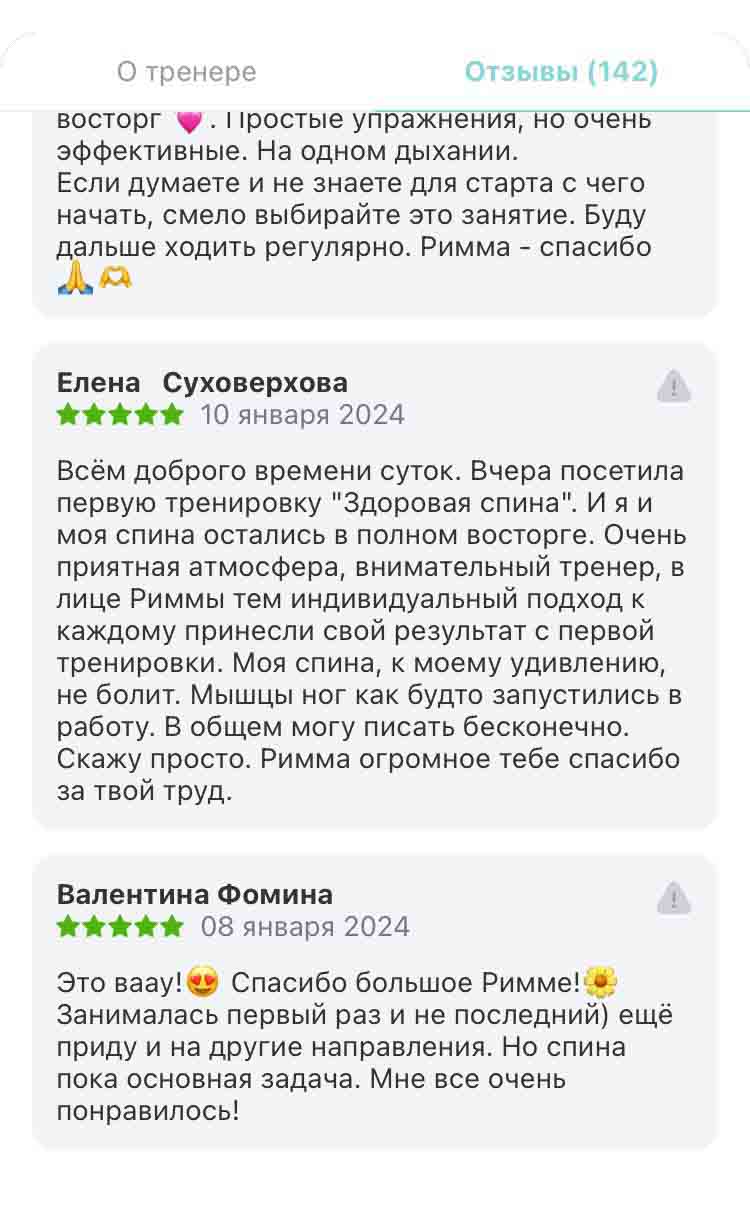This screenshot has width=750, height=1206.
Task: Flag Валентина Фомина's review with the warning icon
Action: (x=674, y=897)
